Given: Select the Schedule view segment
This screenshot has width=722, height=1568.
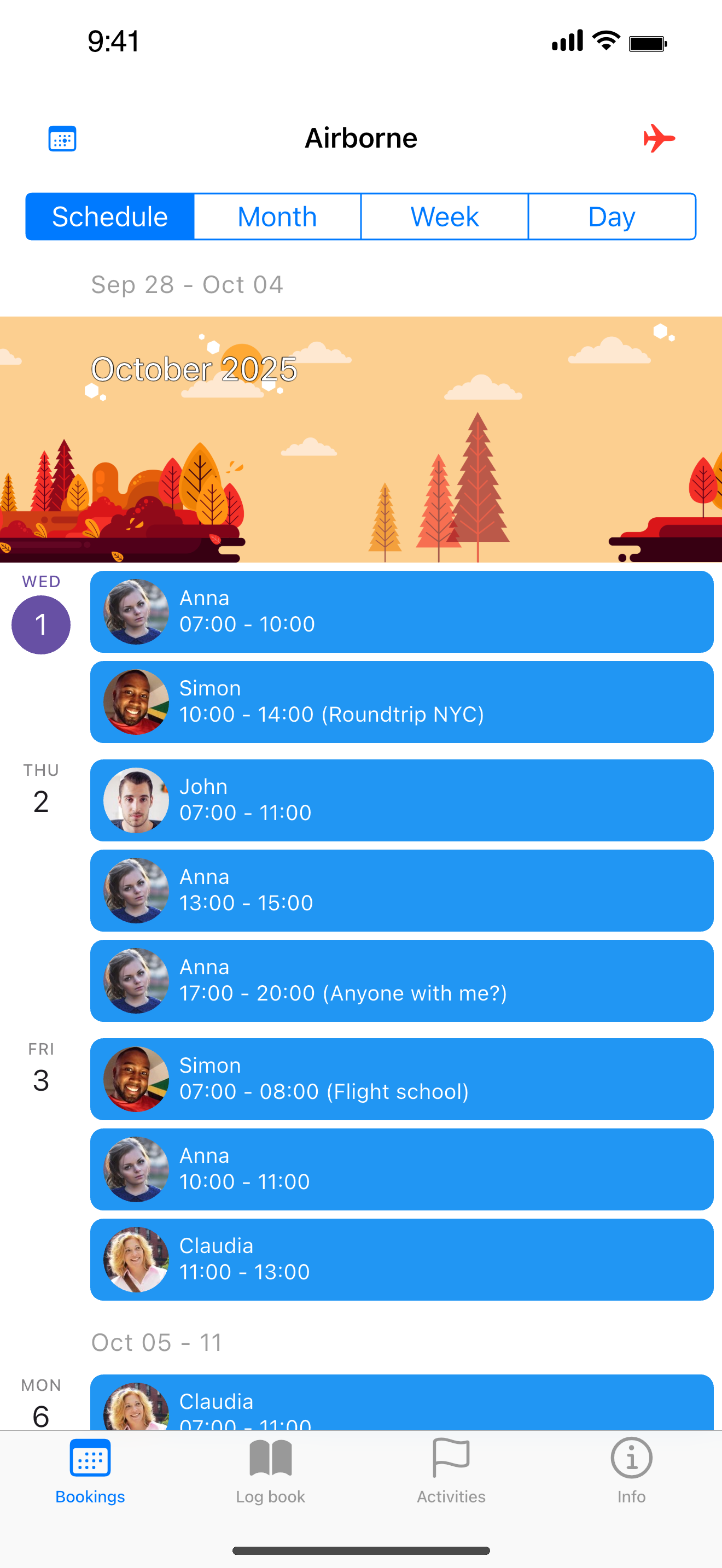Looking at the screenshot, I should (x=110, y=217).
